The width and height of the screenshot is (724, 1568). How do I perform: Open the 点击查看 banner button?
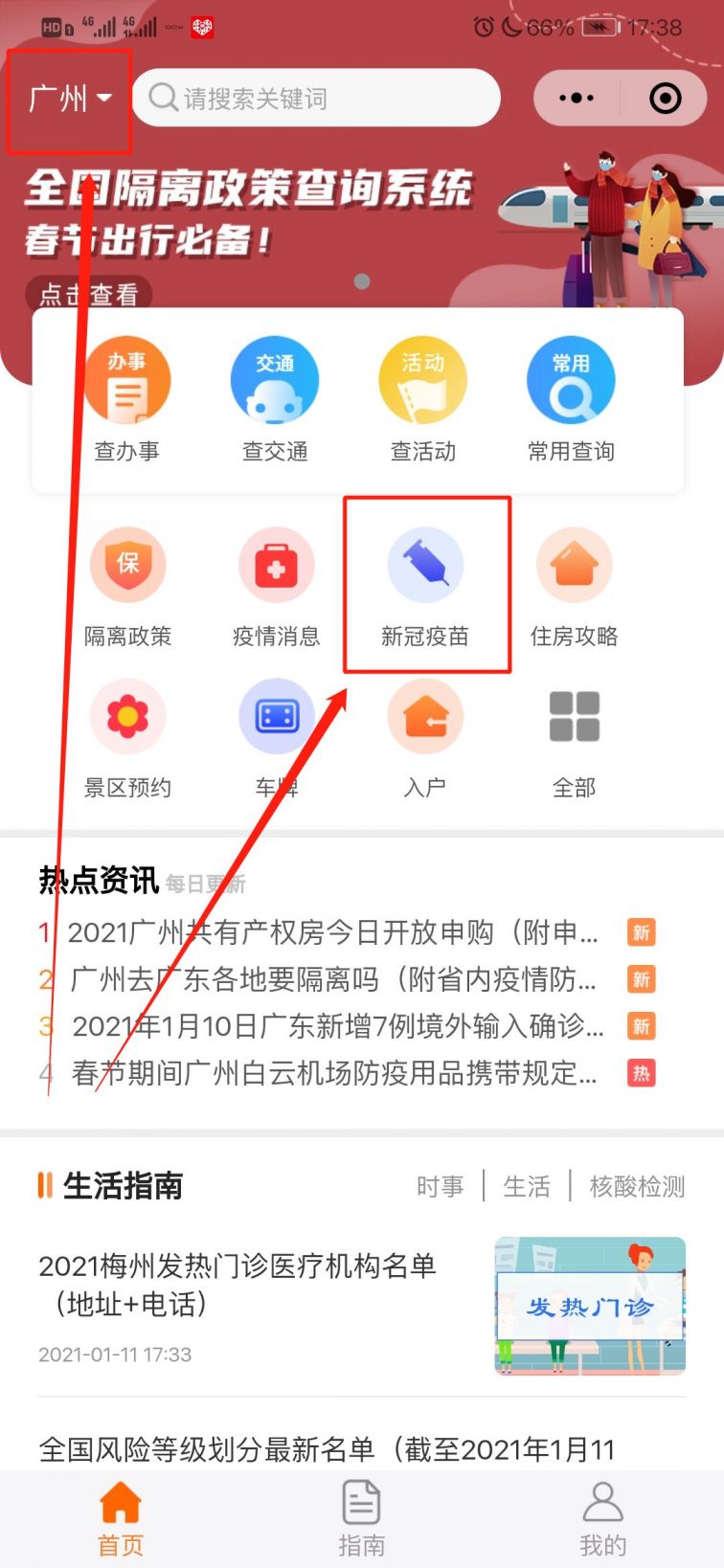[x=88, y=294]
